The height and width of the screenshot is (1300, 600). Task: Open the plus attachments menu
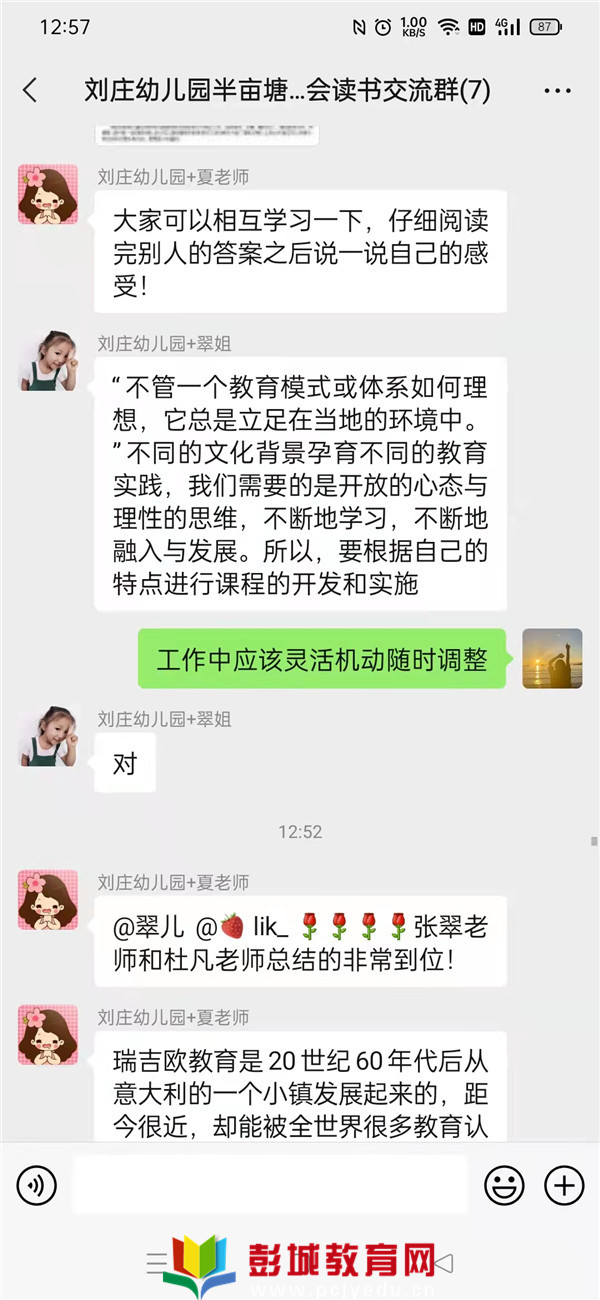(x=564, y=1186)
